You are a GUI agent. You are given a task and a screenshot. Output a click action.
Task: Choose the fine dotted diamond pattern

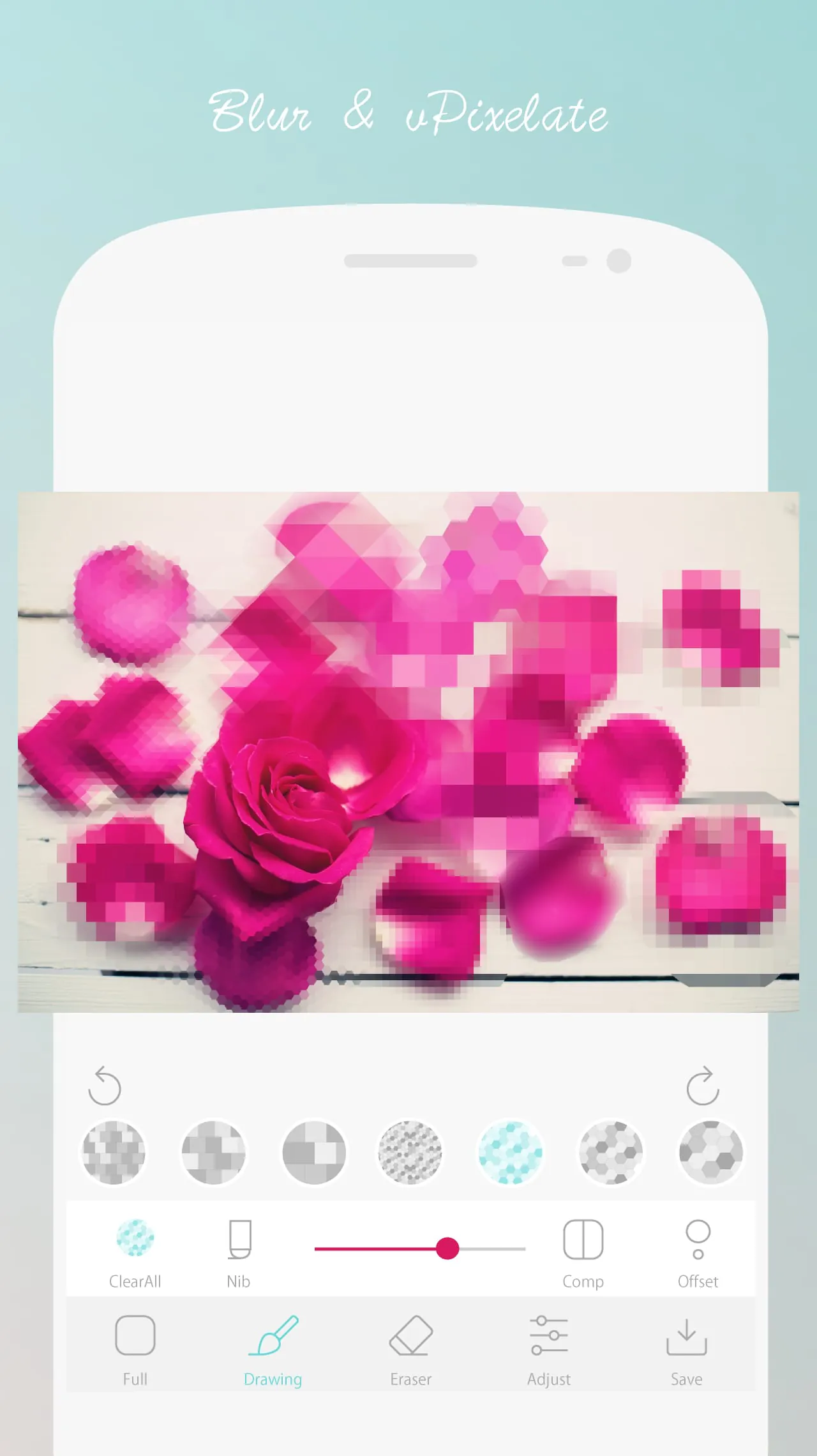[x=411, y=1153]
